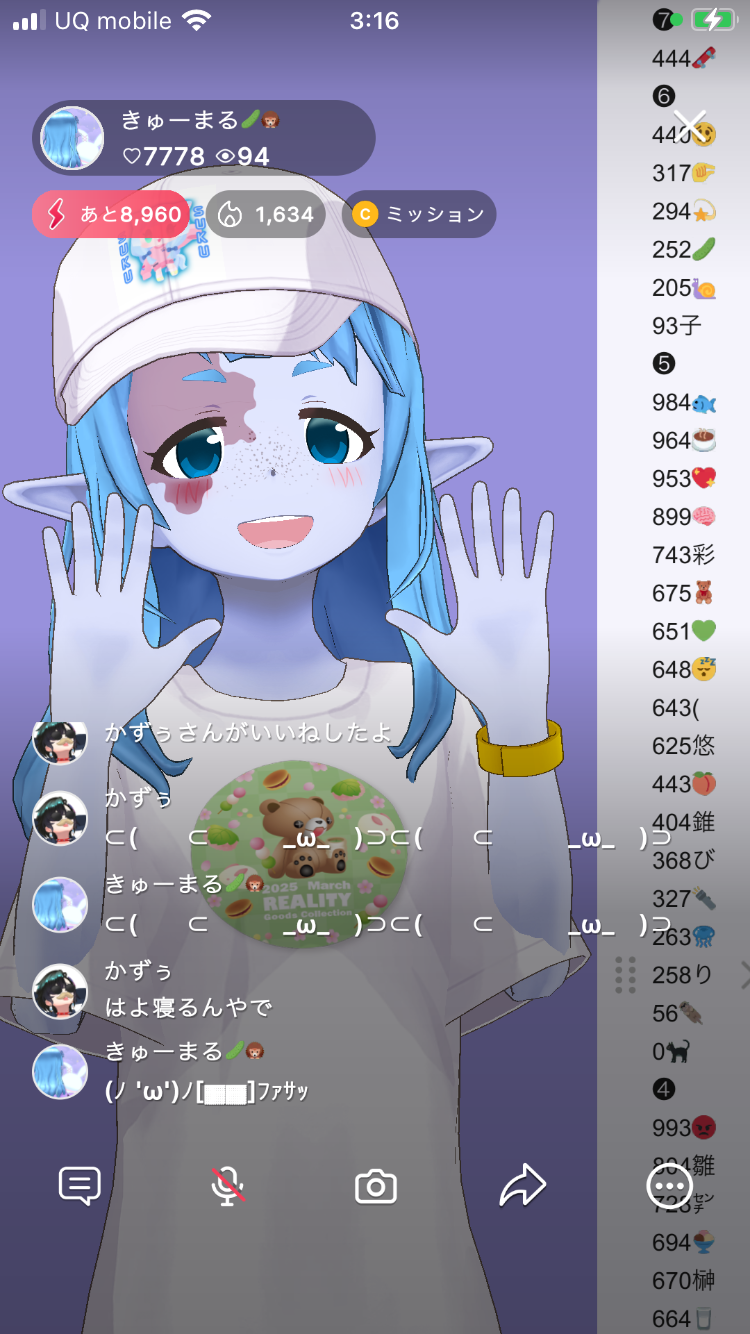Open かずぅ's avatar on はよ寝るんやで comment
The width and height of the screenshot is (750, 1334).
coord(60,991)
